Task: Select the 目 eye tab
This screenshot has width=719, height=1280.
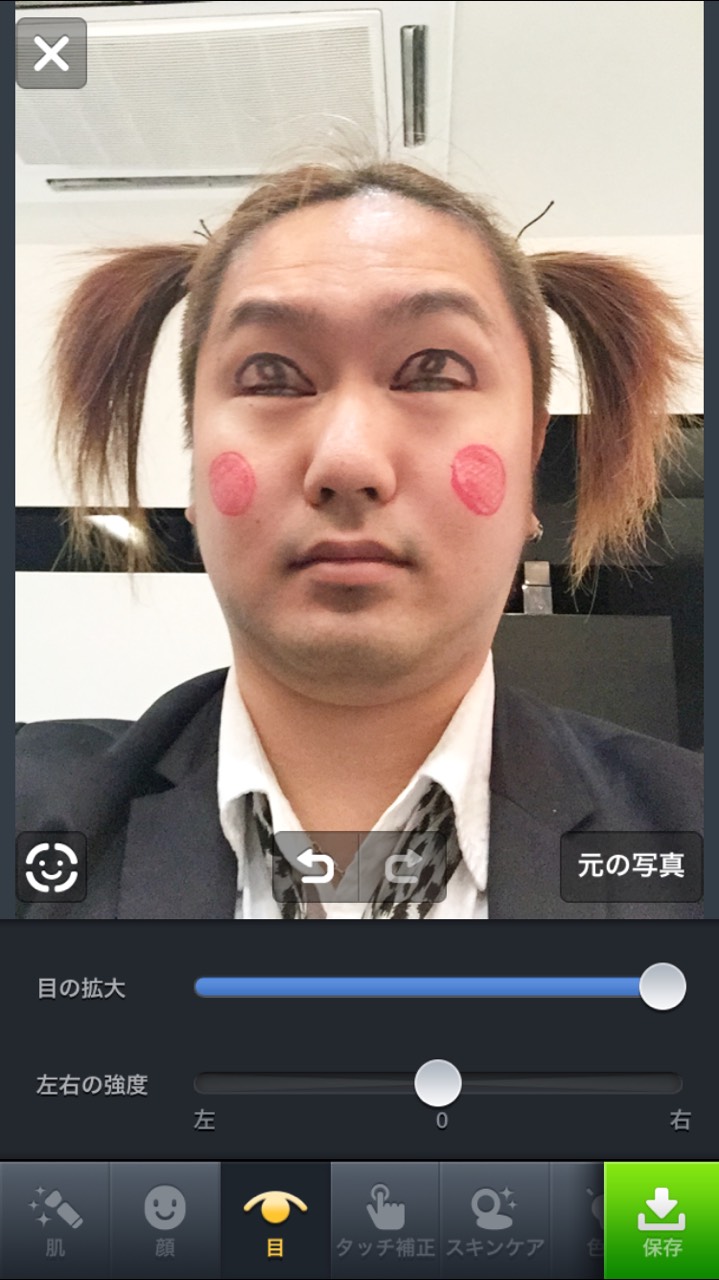Action: pyautogui.click(x=275, y=1221)
